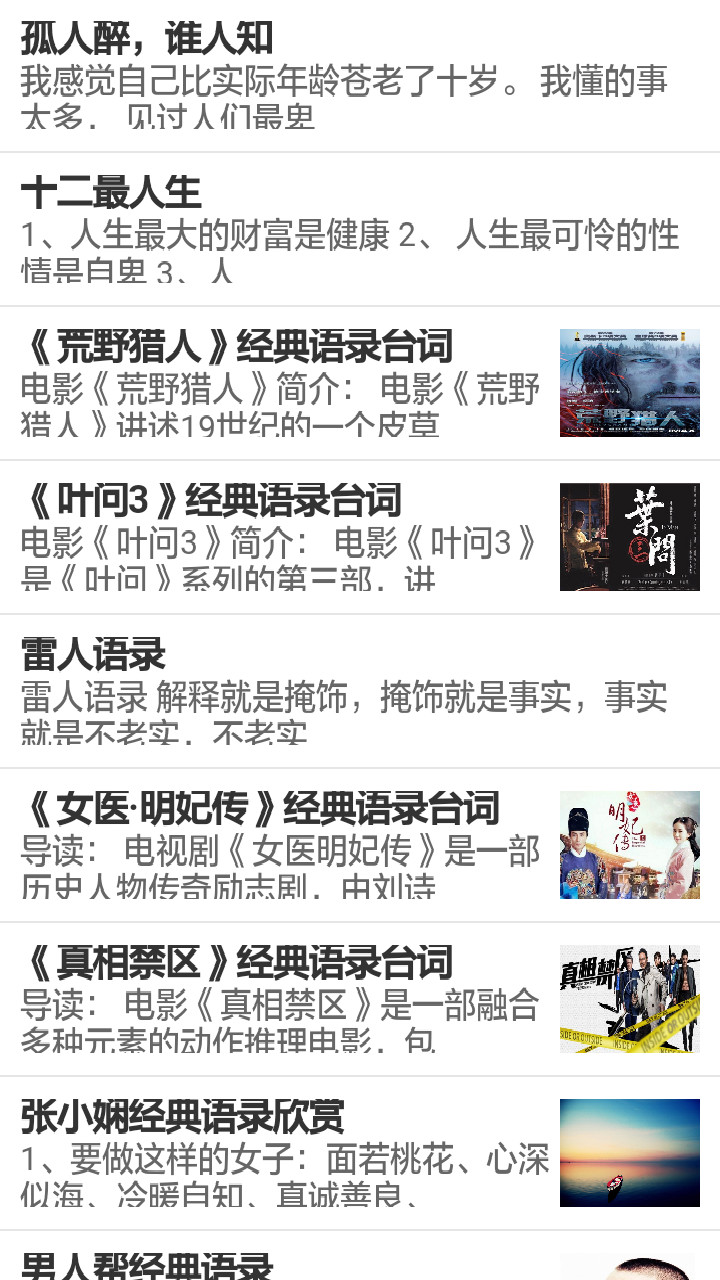Open the article 孤人醉，谁人知

[x=300, y=75]
